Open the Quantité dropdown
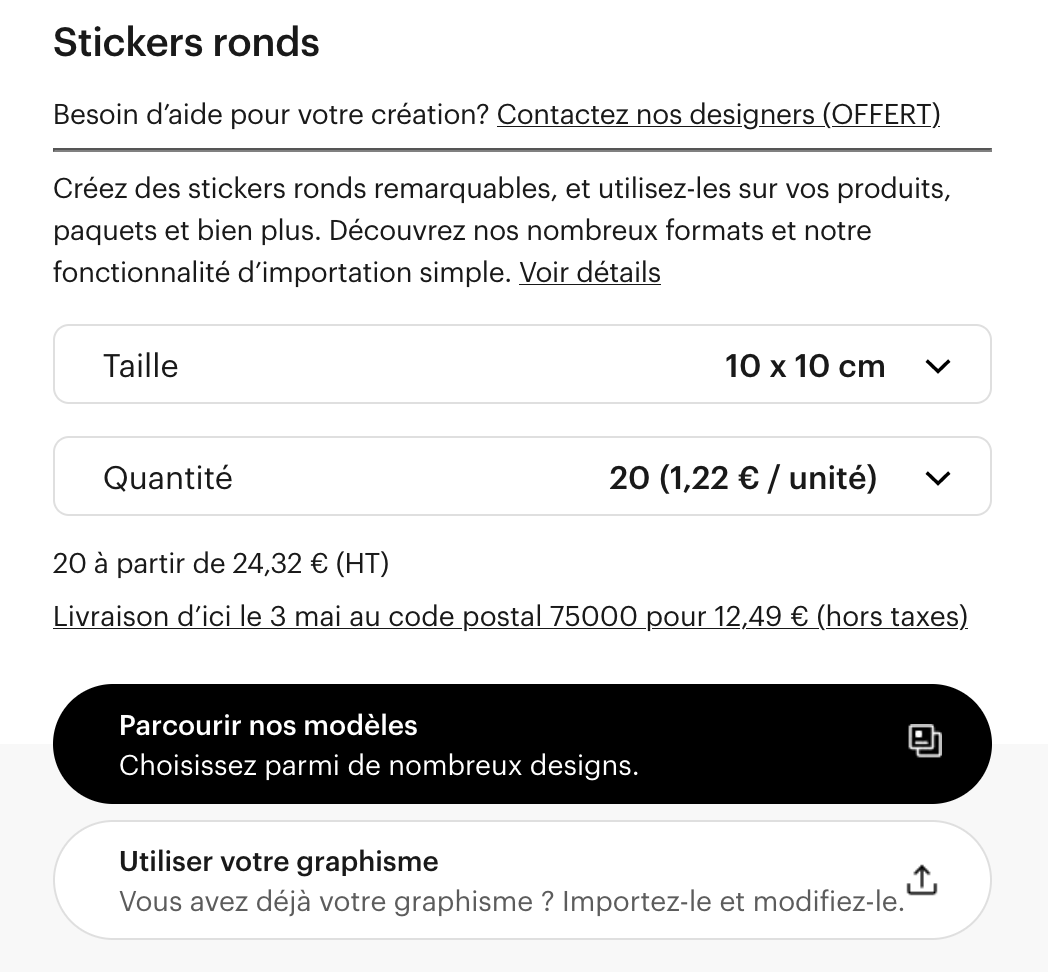The width and height of the screenshot is (1048, 972). click(522, 477)
